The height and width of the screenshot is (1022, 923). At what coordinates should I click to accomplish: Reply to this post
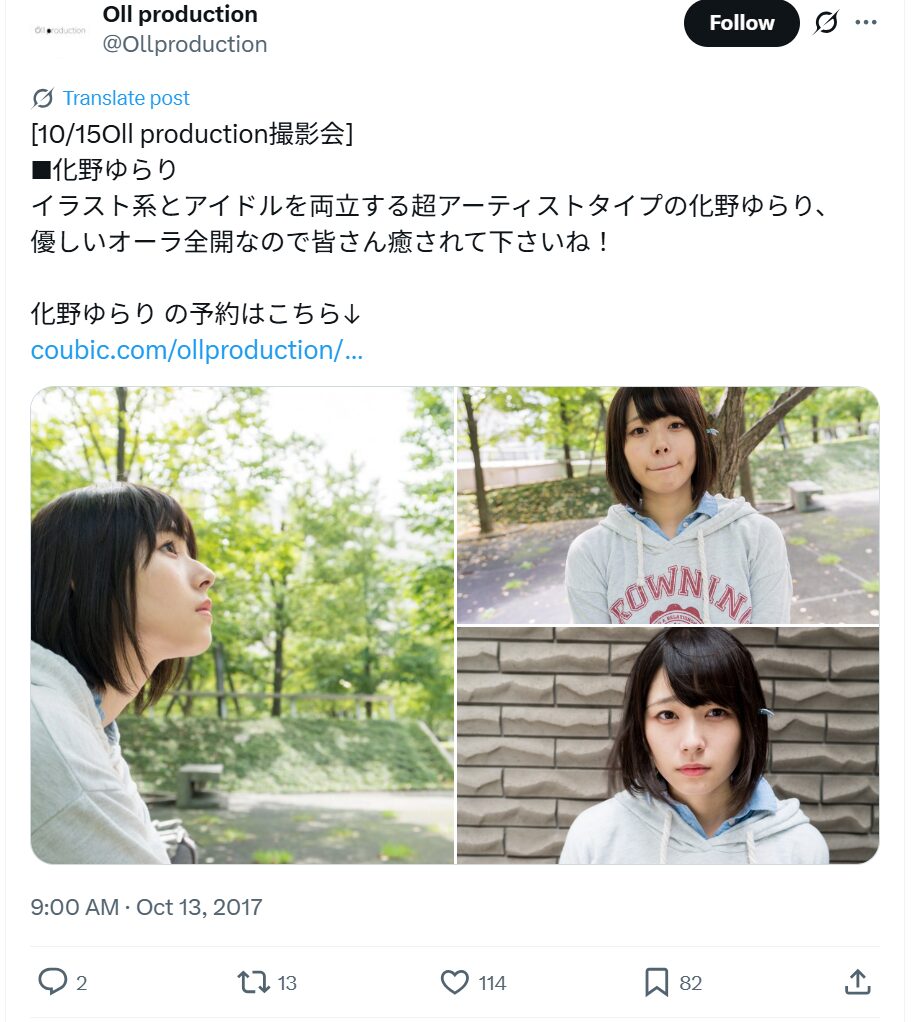[x=52, y=982]
